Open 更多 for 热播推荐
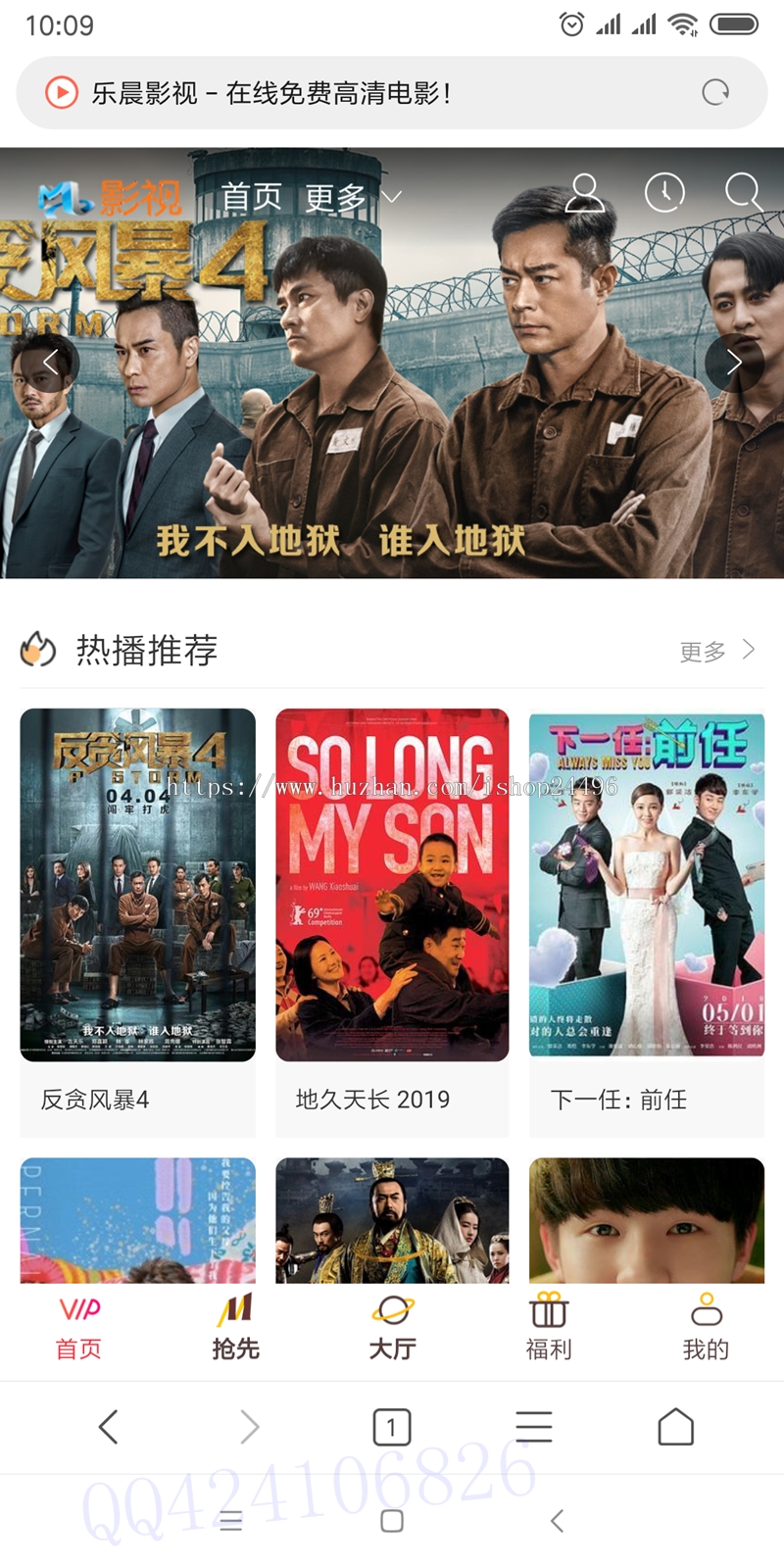The width and height of the screenshot is (784, 1568). coord(717,651)
